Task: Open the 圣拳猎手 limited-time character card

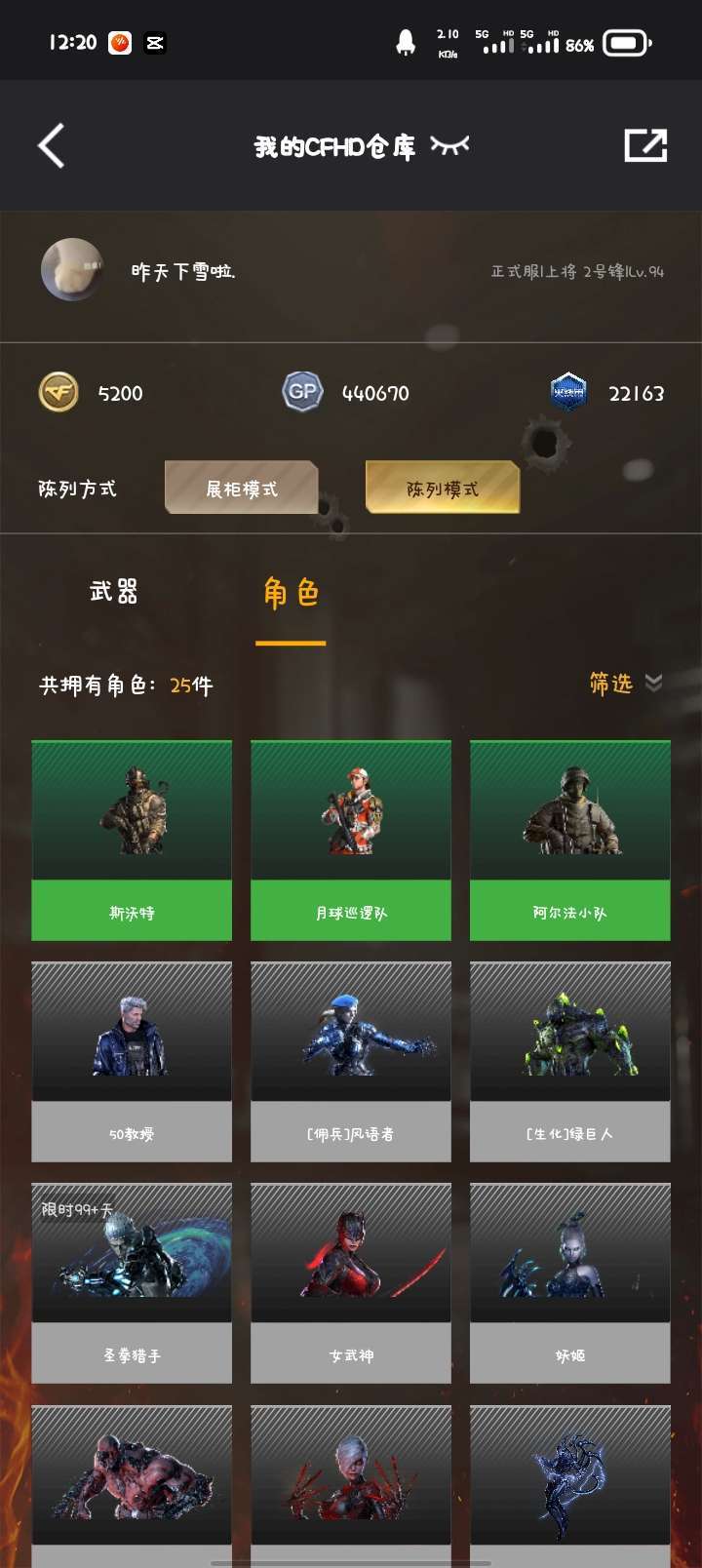Action: 132,1283
